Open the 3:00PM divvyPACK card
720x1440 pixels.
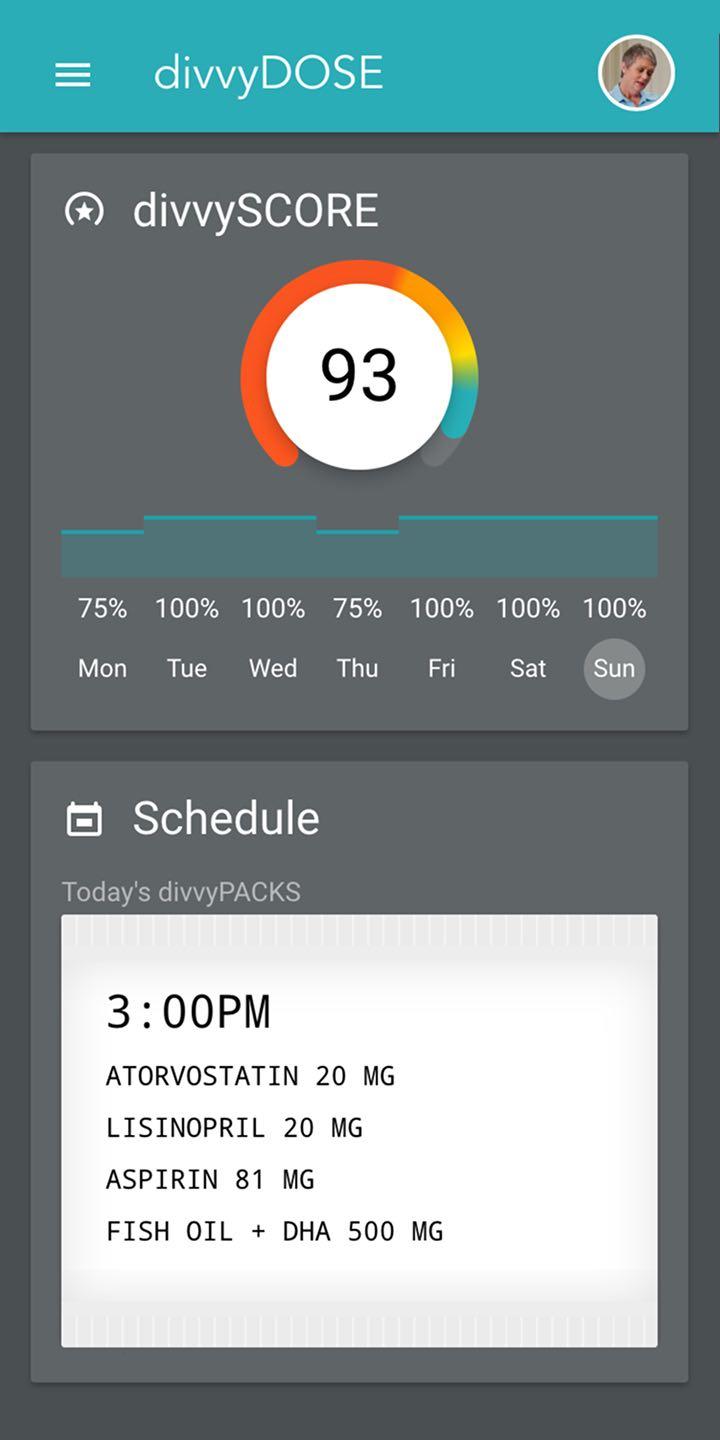coord(360,1131)
